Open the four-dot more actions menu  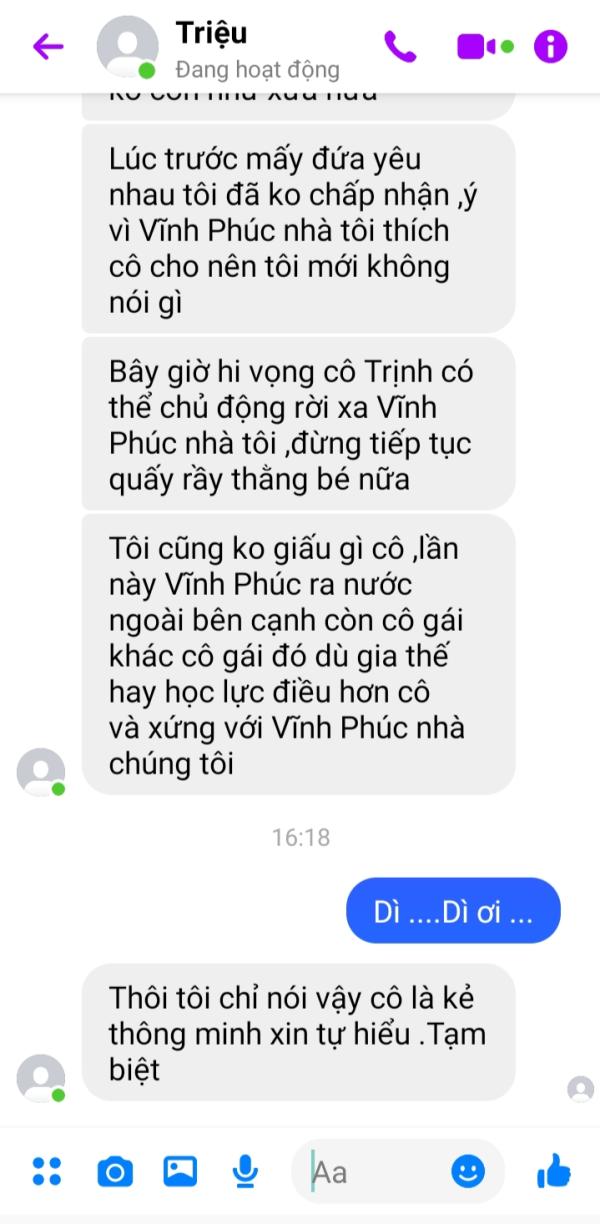coord(47,1171)
